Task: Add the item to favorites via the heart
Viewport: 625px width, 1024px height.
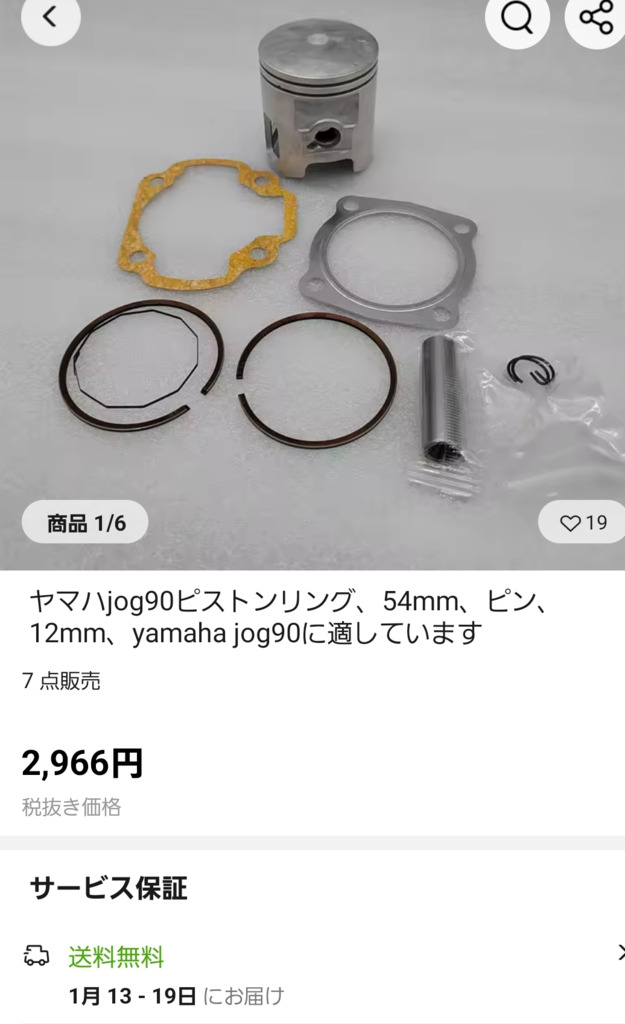Action: pyautogui.click(x=583, y=522)
